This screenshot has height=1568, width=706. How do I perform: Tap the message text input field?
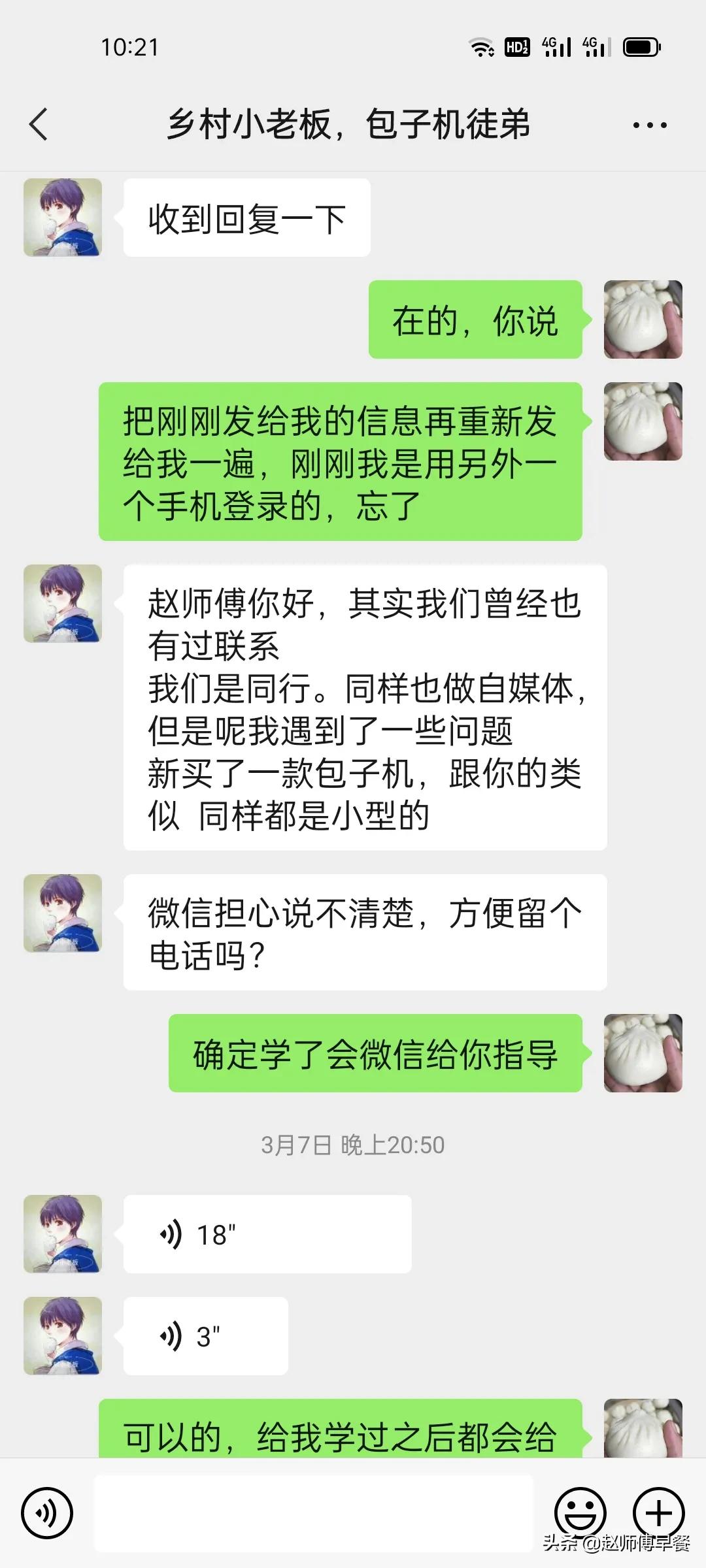(x=314, y=1513)
